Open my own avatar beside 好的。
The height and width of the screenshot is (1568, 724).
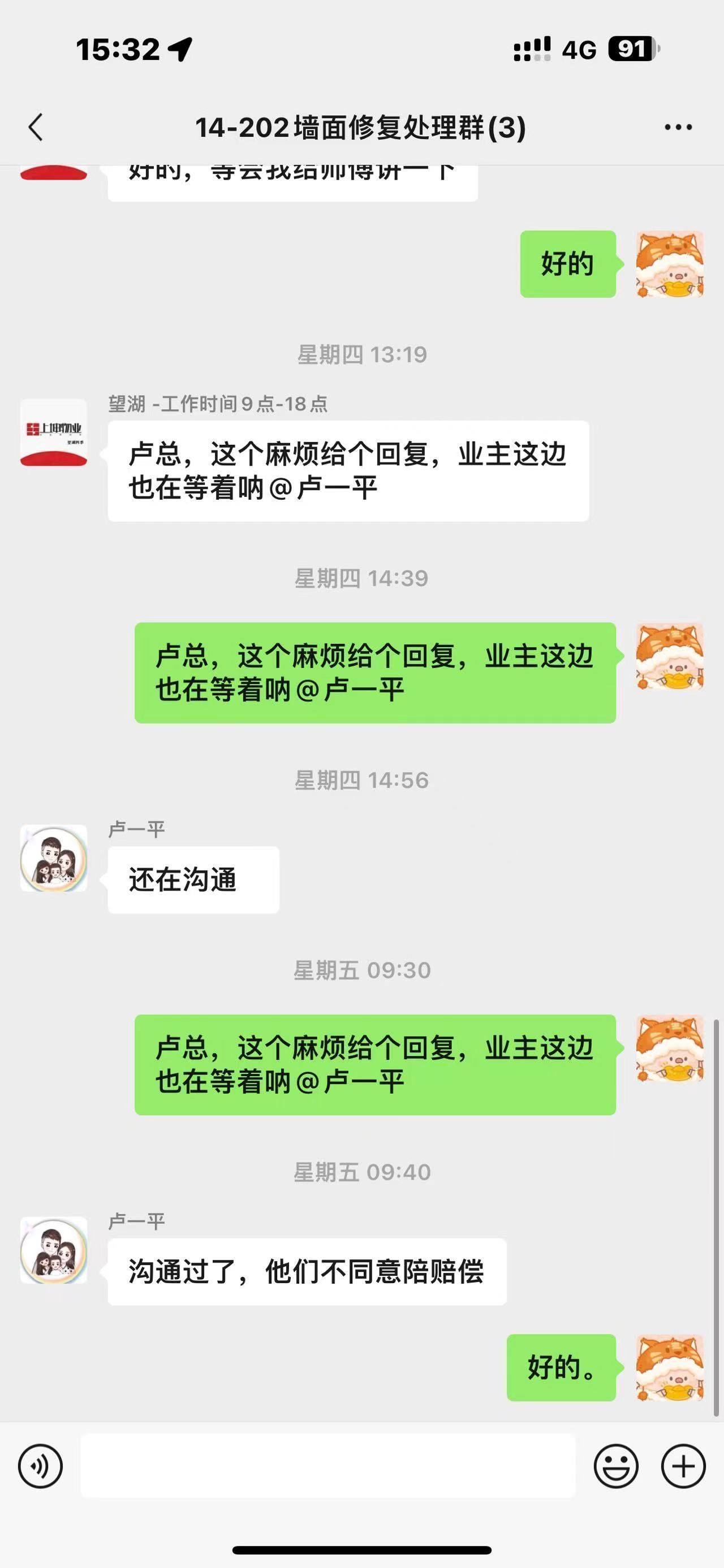(x=670, y=1368)
